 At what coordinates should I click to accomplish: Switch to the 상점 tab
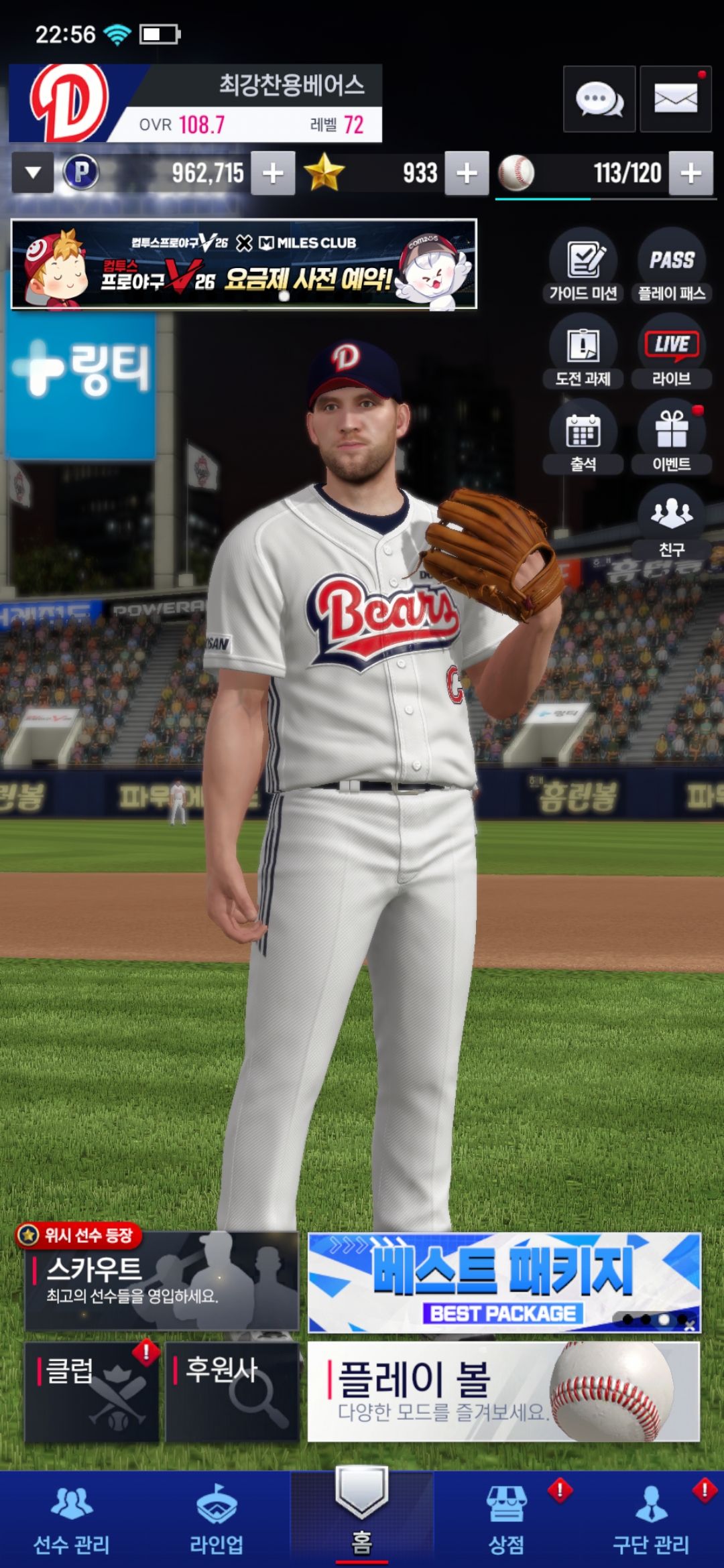[507, 1519]
